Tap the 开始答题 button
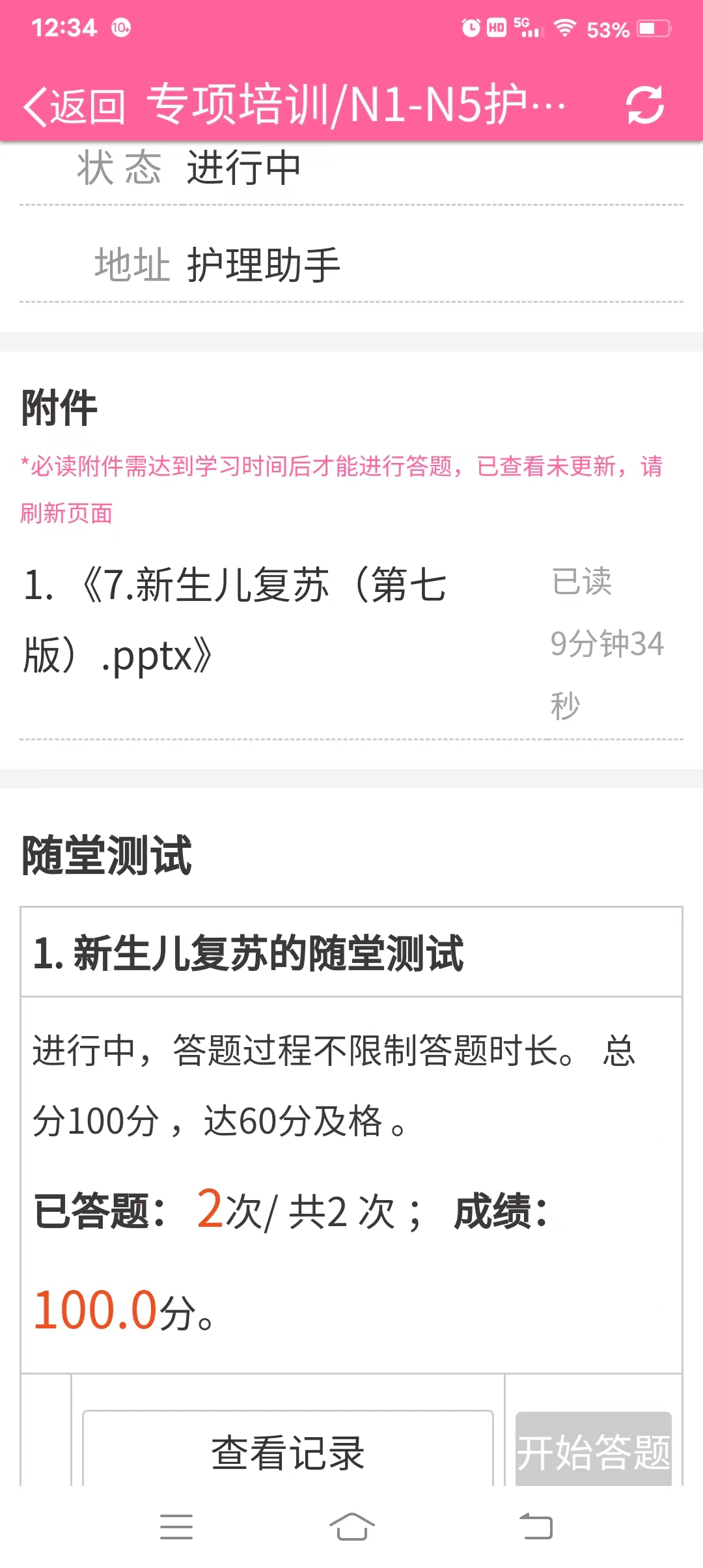The height and width of the screenshot is (1568, 703). tap(593, 1451)
